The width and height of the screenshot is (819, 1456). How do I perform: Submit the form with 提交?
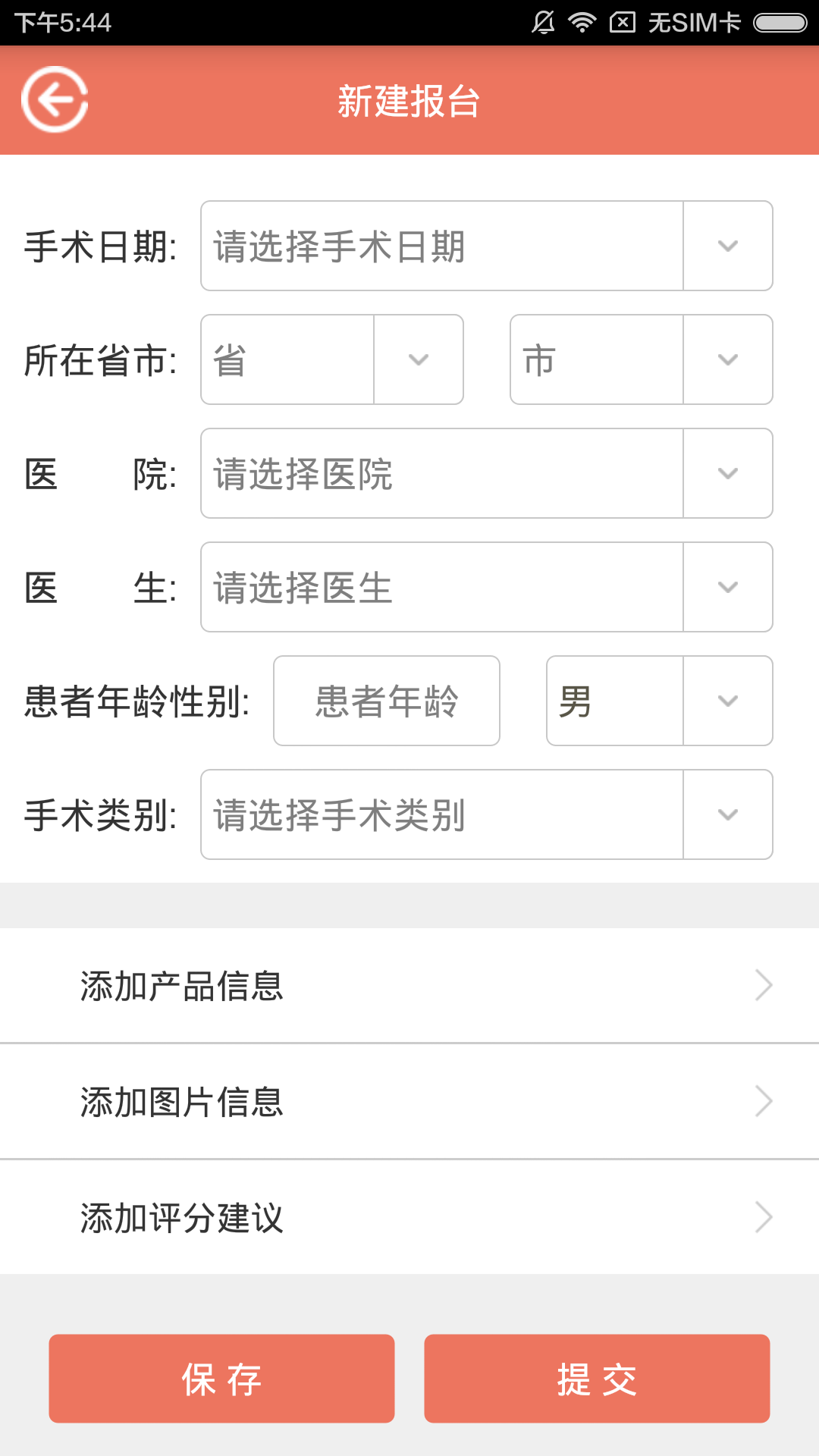pos(597,1379)
